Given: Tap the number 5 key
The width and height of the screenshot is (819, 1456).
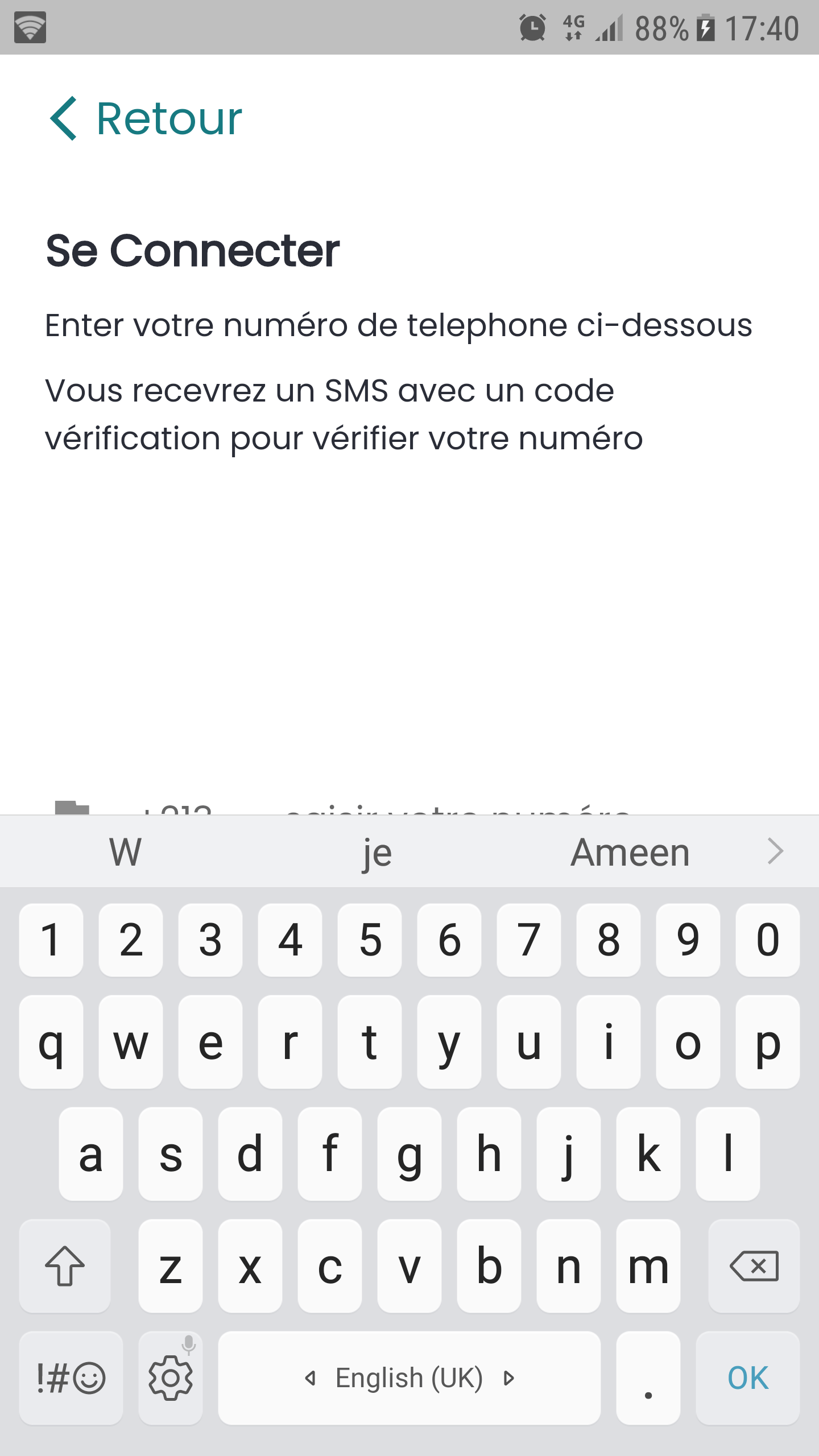Looking at the screenshot, I should pyautogui.click(x=370, y=940).
